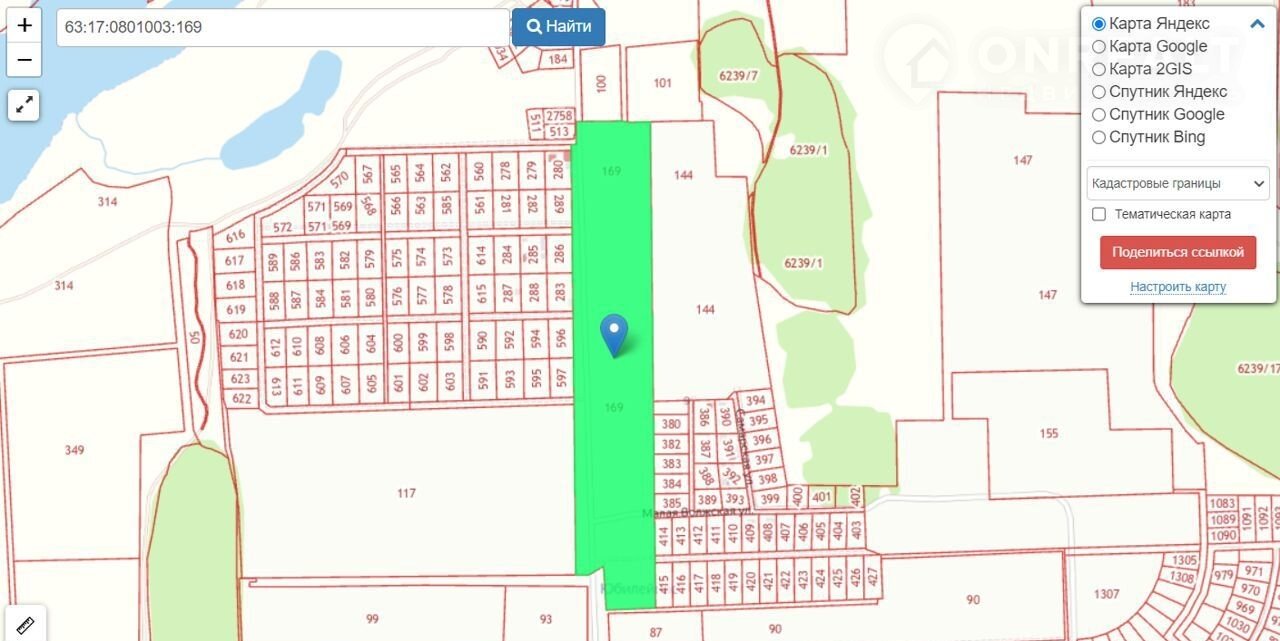Select Карта 2GIS map layer
This screenshot has width=1280, height=641.
1099,69
